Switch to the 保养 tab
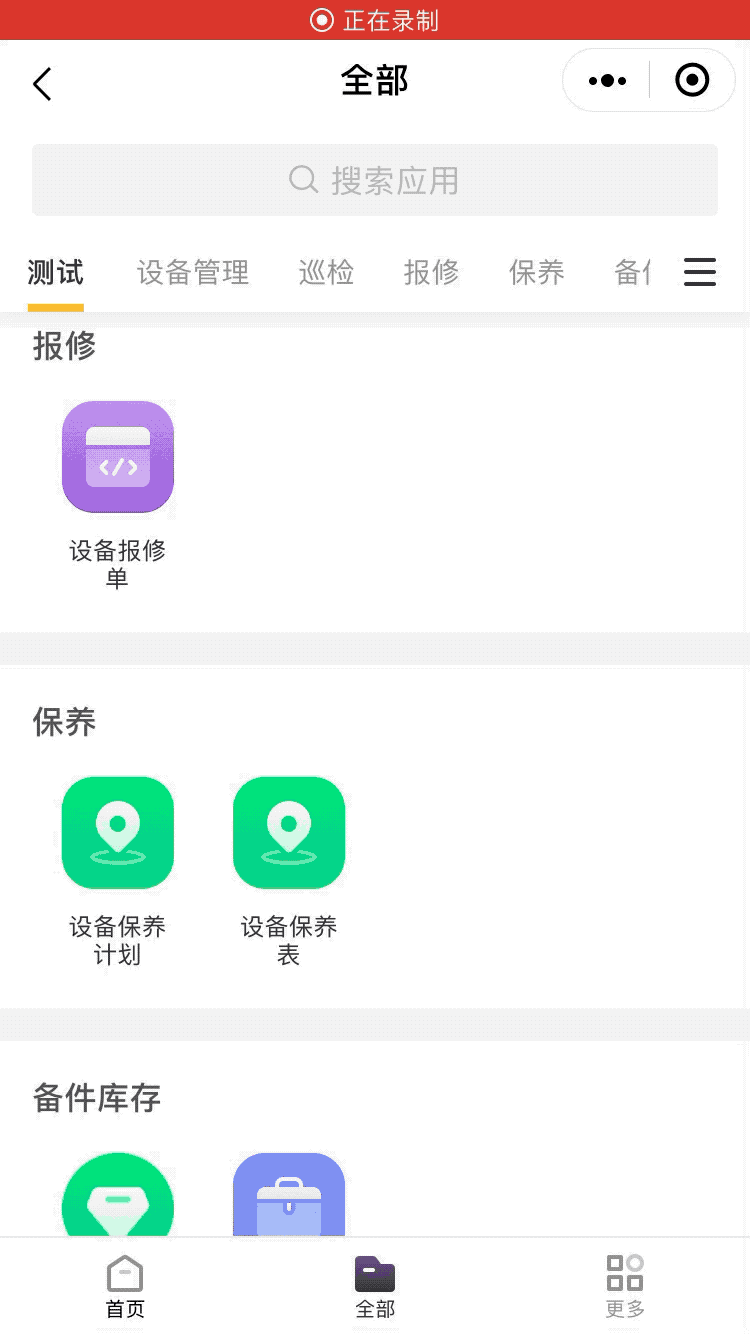 click(537, 272)
